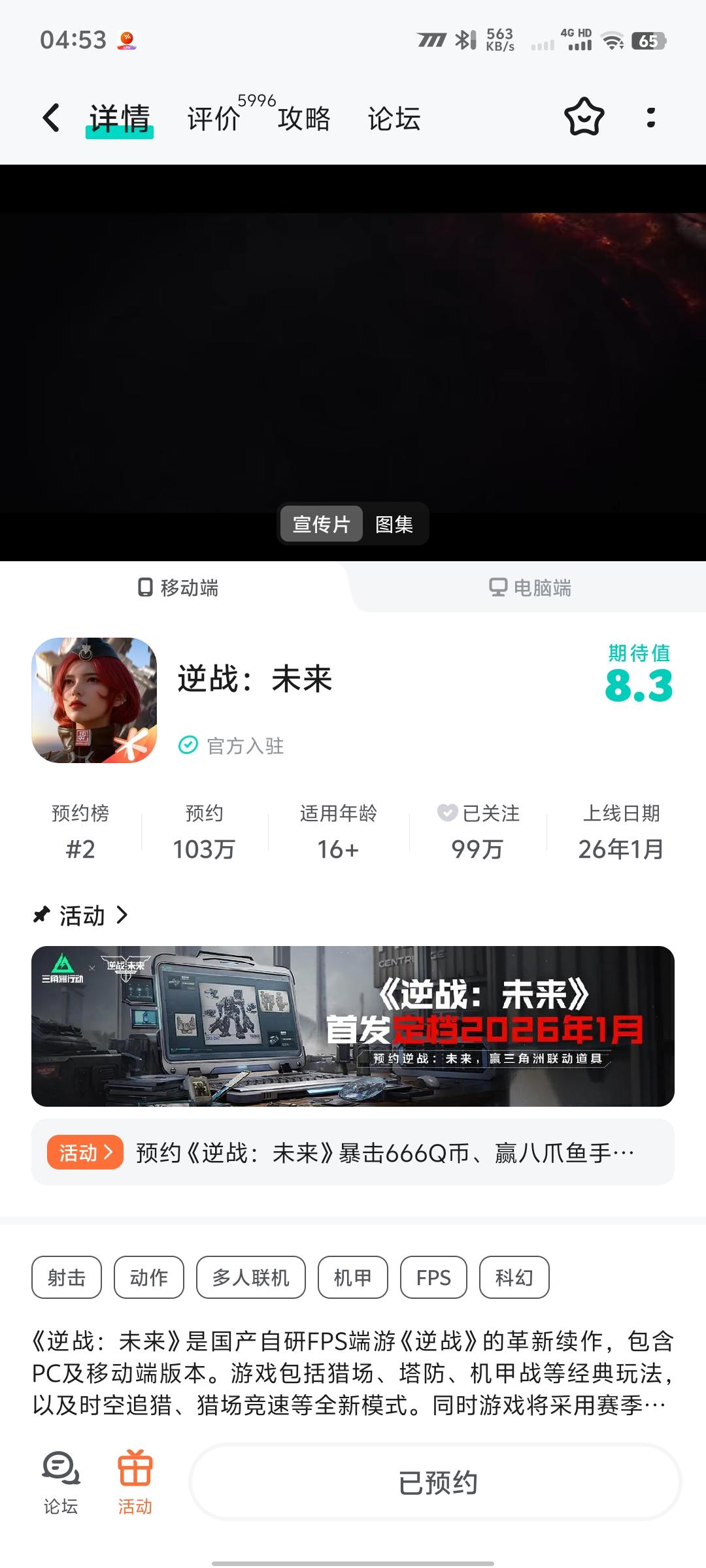Open the three-dot more options menu

click(651, 118)
